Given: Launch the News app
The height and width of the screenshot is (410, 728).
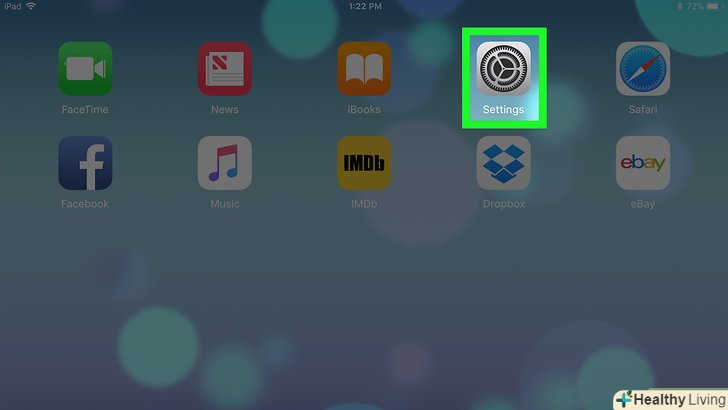Looking at the screenshot, I should (x=225, y=68).
